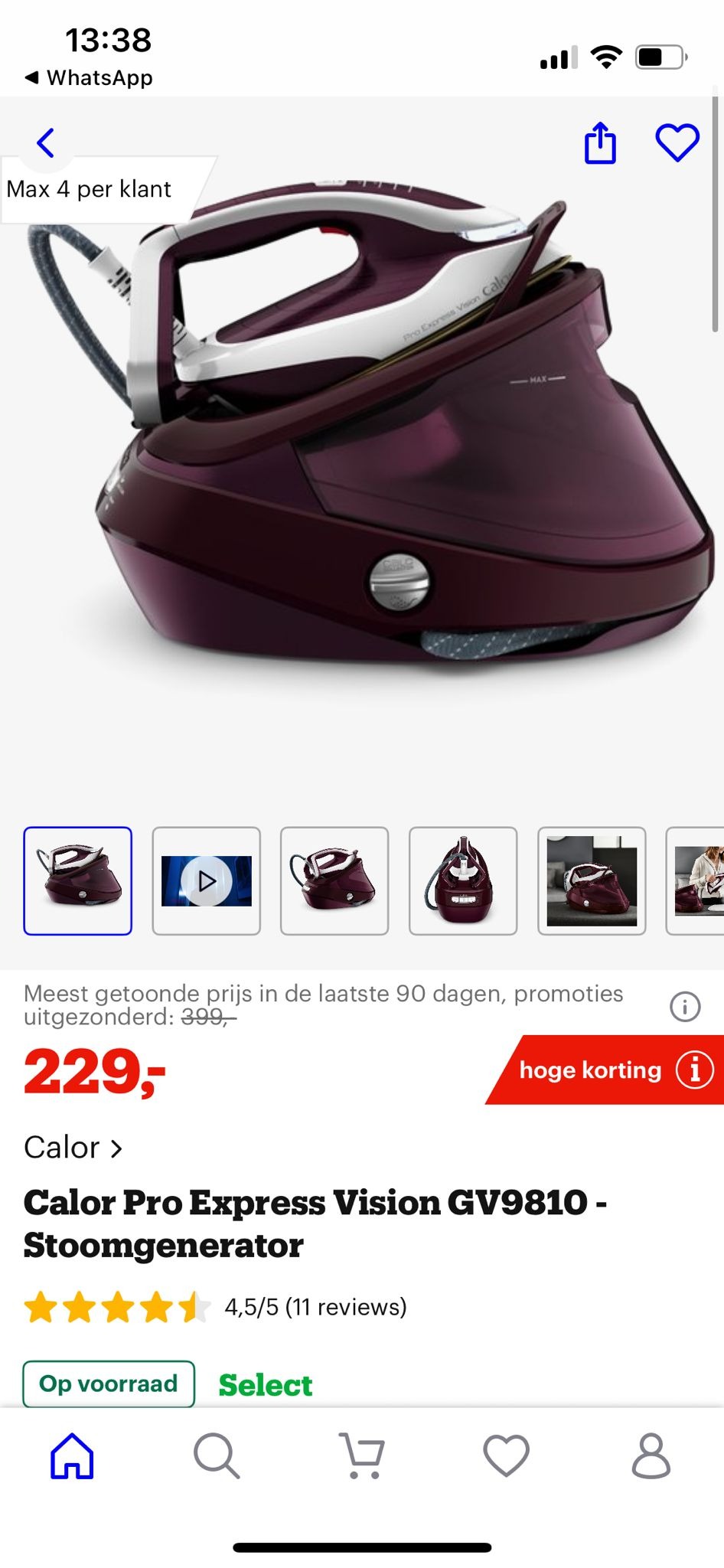
Task: Return to WhatsApp via the status bar
Action: click(89, 77)
